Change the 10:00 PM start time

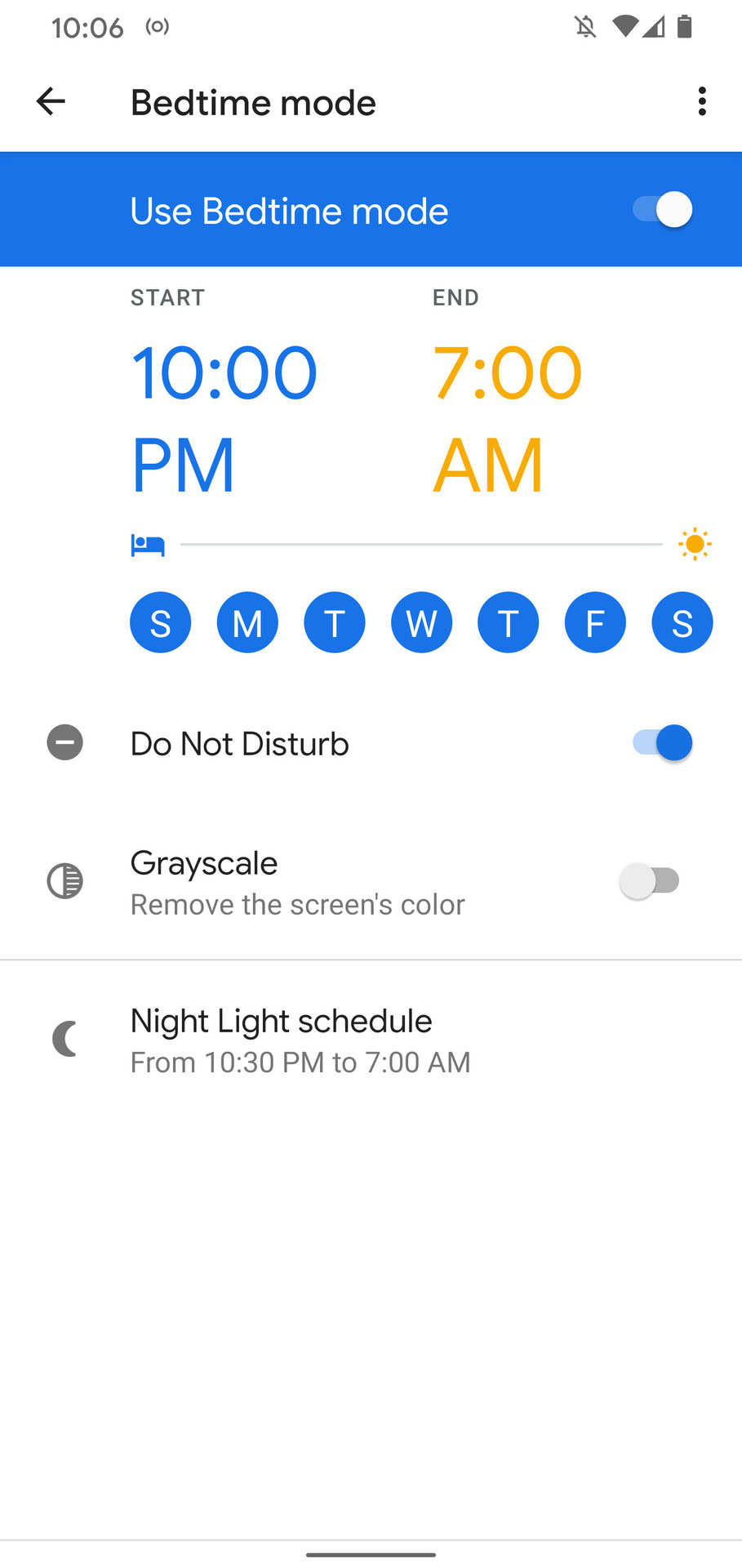[x=224, y=418]
